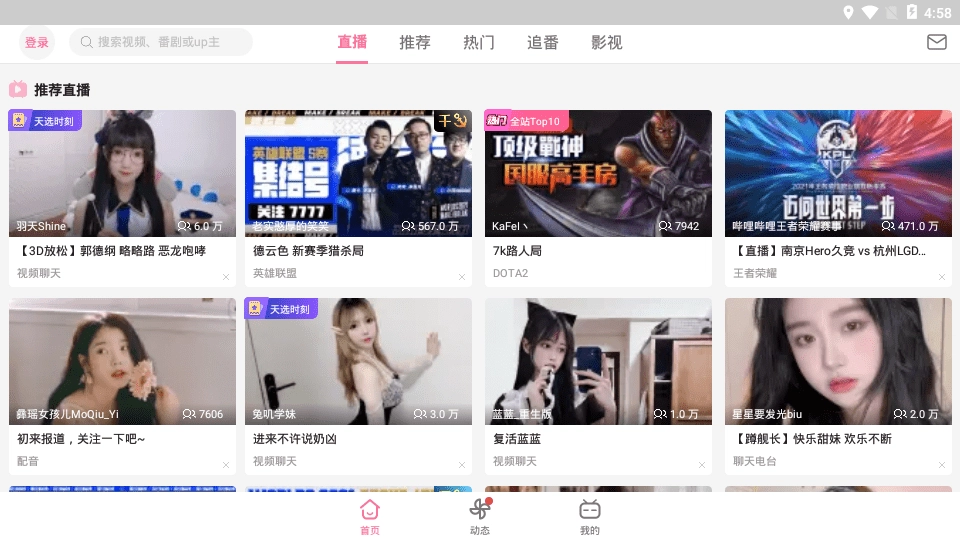960x540 pixels.
Task: Open the 复活蓝蓝 live stream
Action: [x=598, y=362]
